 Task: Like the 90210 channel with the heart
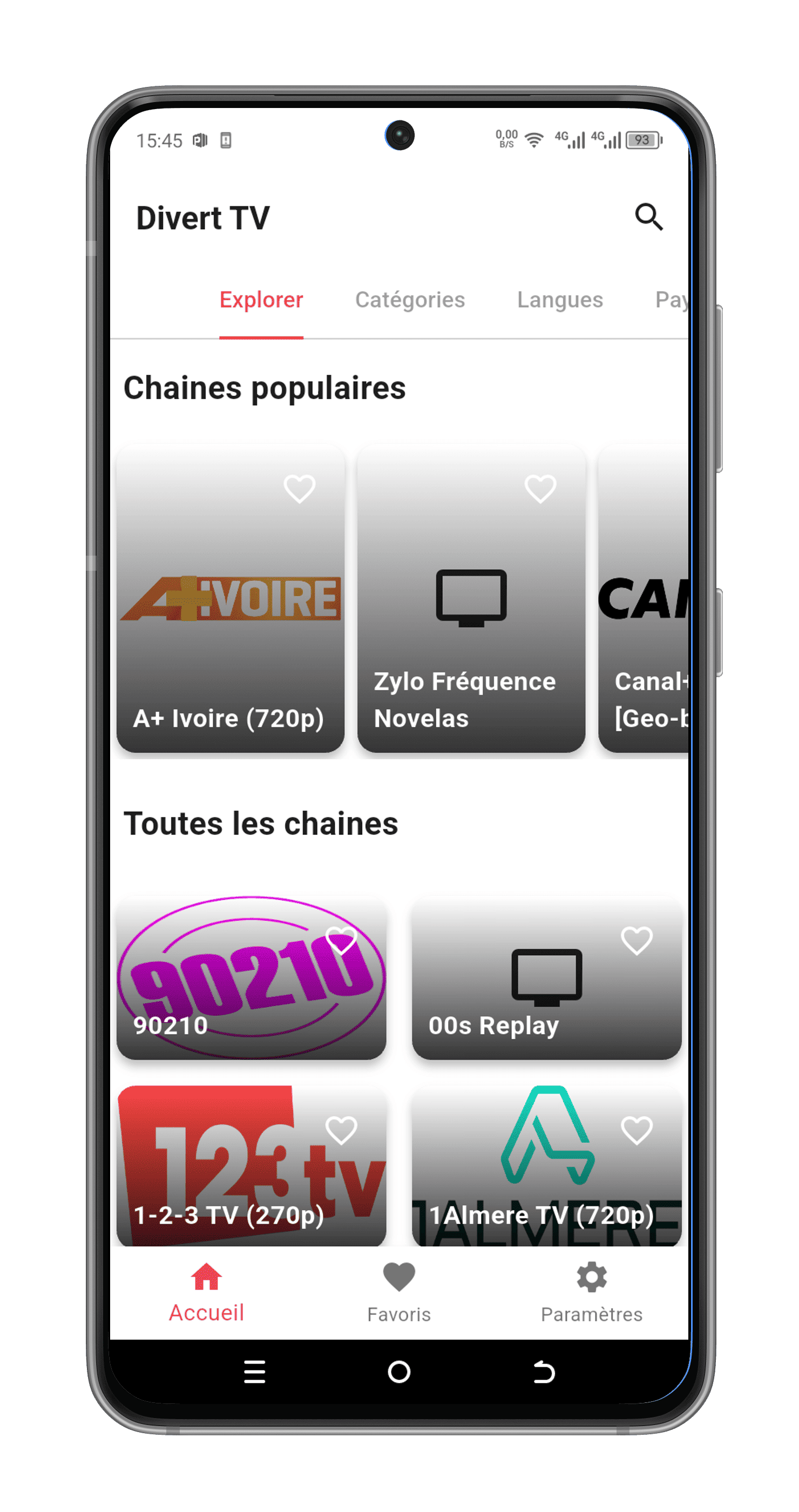[341, 941]
